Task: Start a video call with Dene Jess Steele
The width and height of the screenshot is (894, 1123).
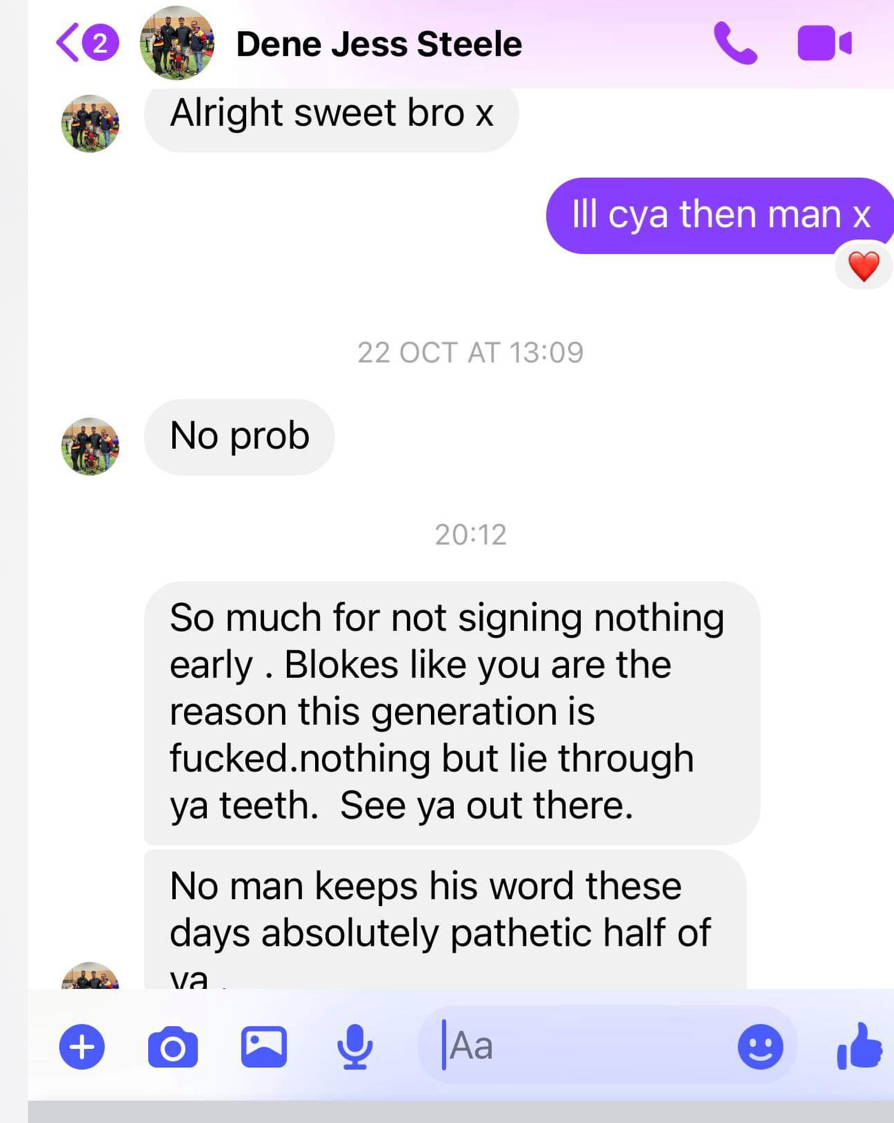Action: (824, 43)
